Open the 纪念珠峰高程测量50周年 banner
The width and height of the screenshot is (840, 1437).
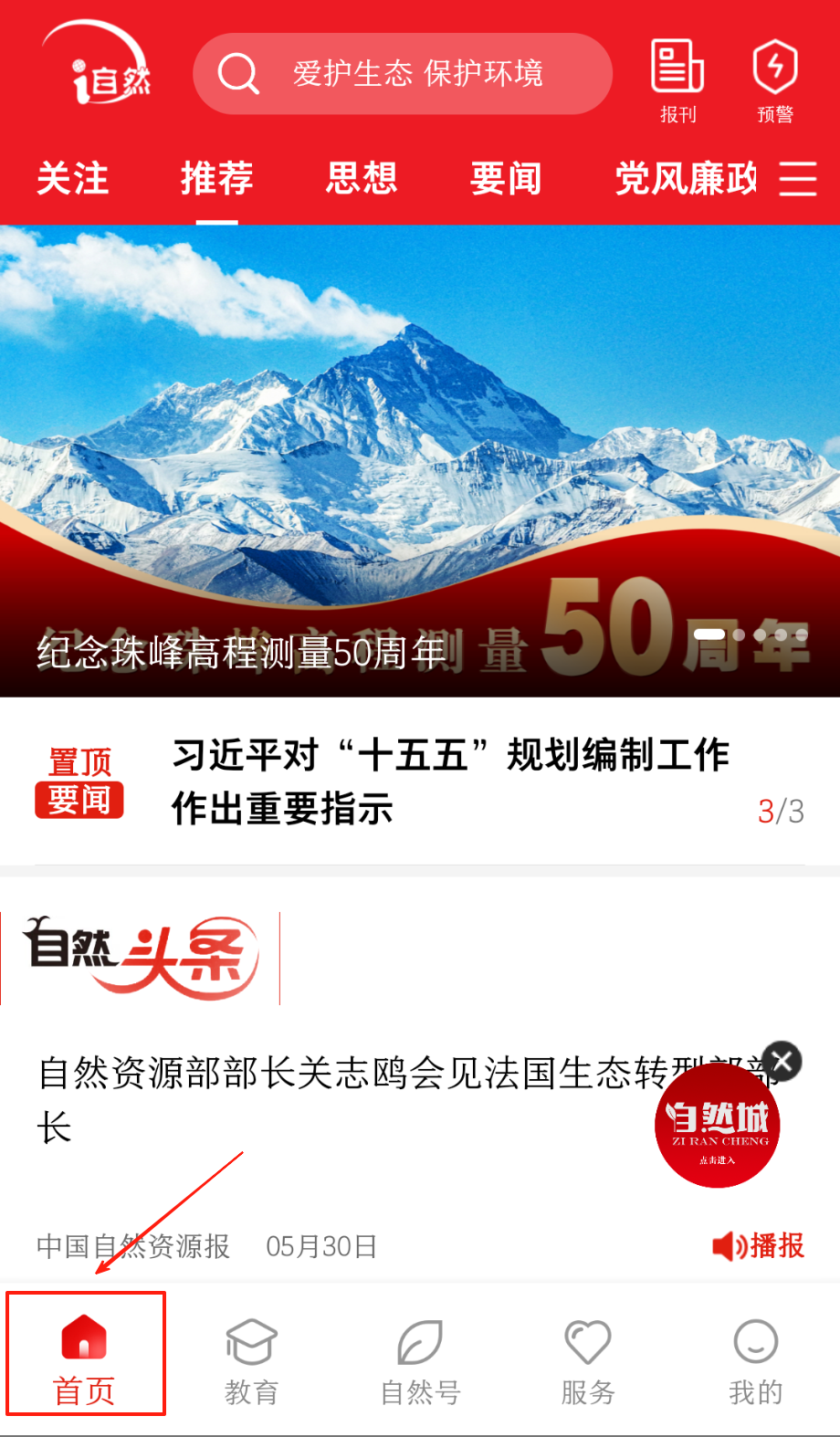(420, 456)
